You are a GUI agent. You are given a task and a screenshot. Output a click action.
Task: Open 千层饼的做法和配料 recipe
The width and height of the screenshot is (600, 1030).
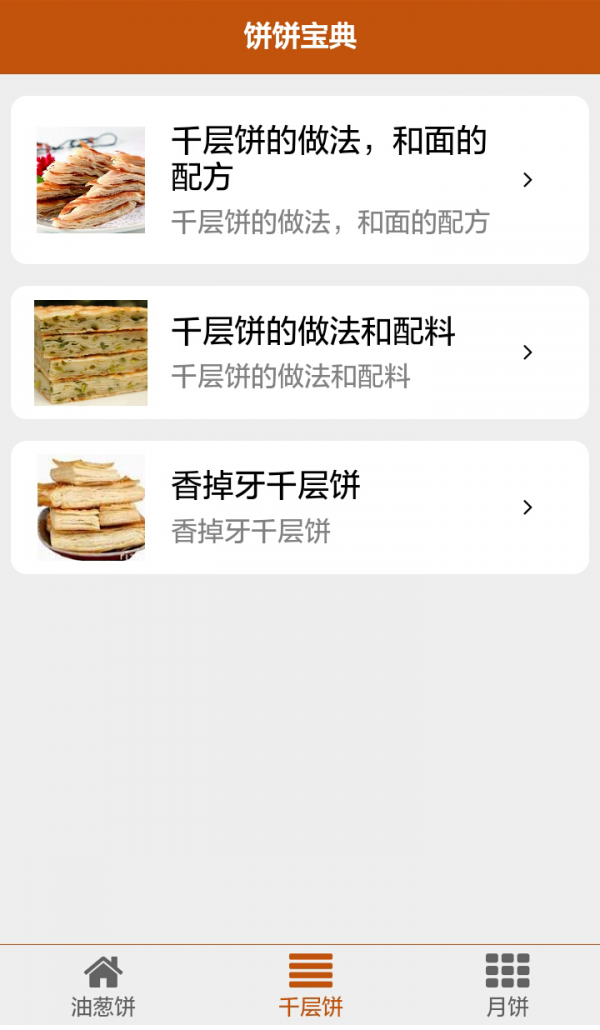point(300,353)
